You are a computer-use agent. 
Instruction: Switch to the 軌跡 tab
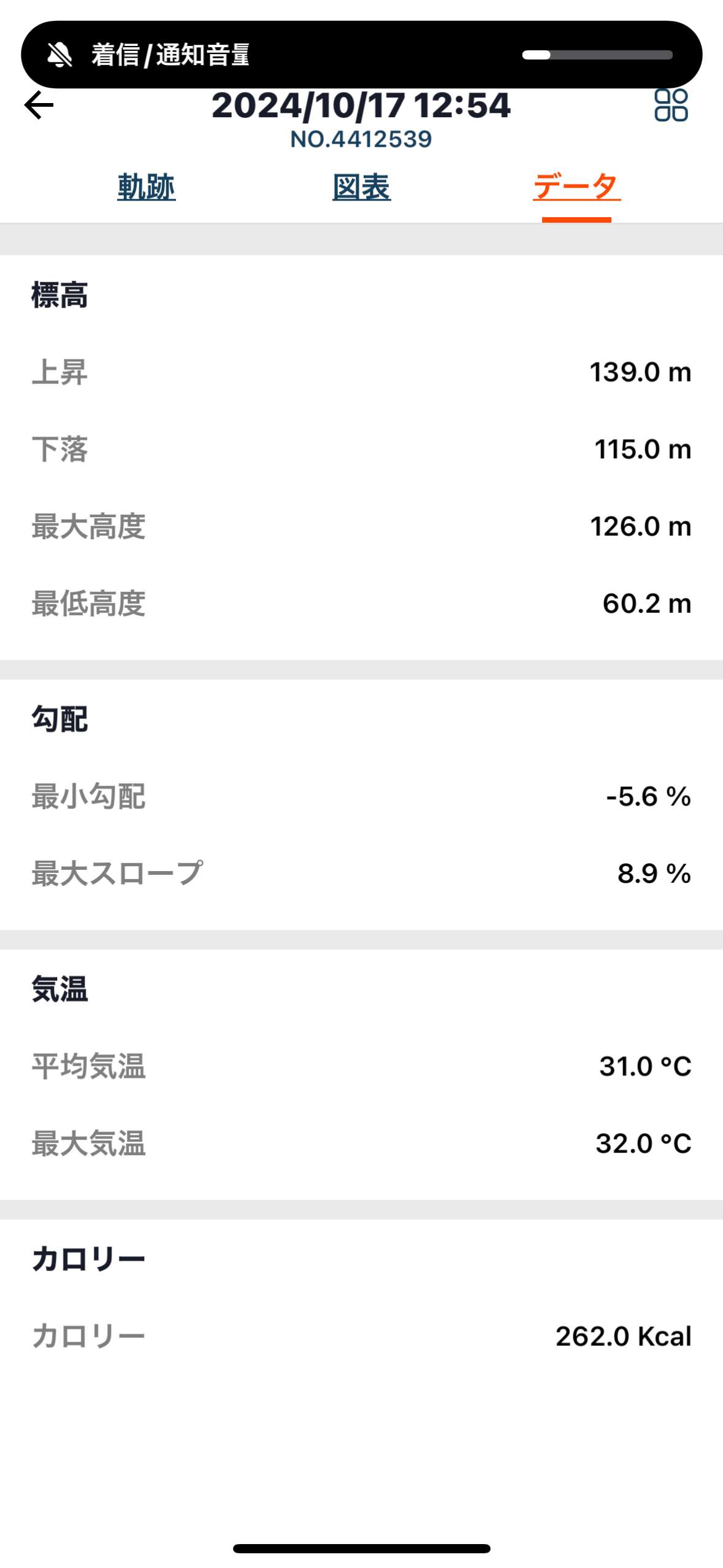pyautogui.click(x=147, y=186)
